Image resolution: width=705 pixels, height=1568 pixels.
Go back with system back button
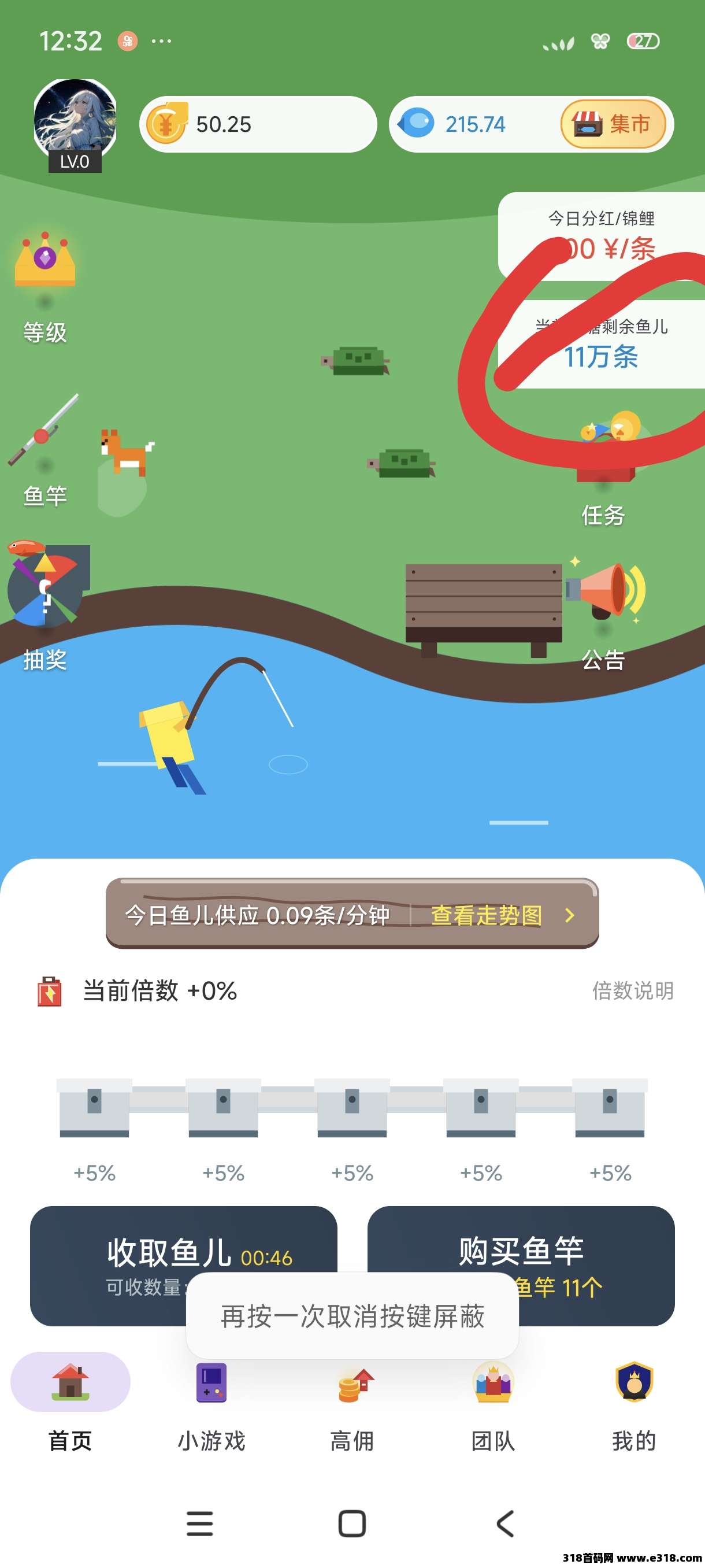505,1524
